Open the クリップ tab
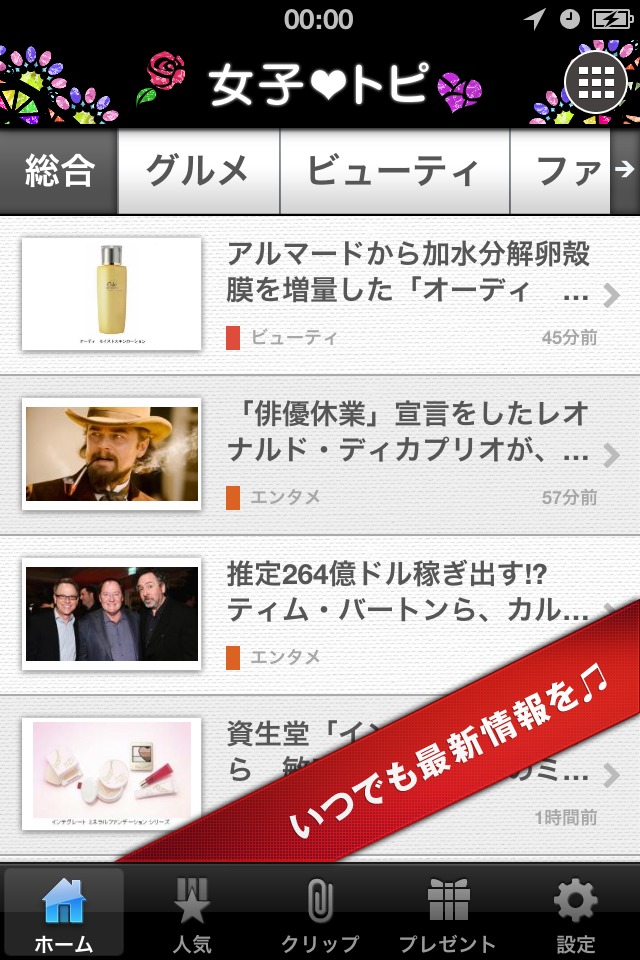Screen dimensions: 640x960 pyautogui.click(x=319, y=912)
